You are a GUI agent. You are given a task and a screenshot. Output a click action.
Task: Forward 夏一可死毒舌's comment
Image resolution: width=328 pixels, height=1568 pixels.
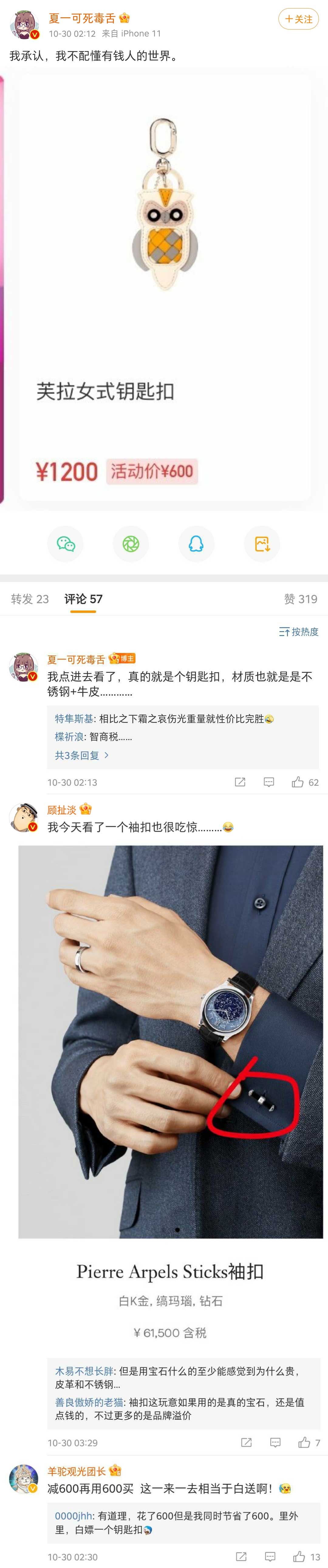pyautogui.click(x=240, y=782)
